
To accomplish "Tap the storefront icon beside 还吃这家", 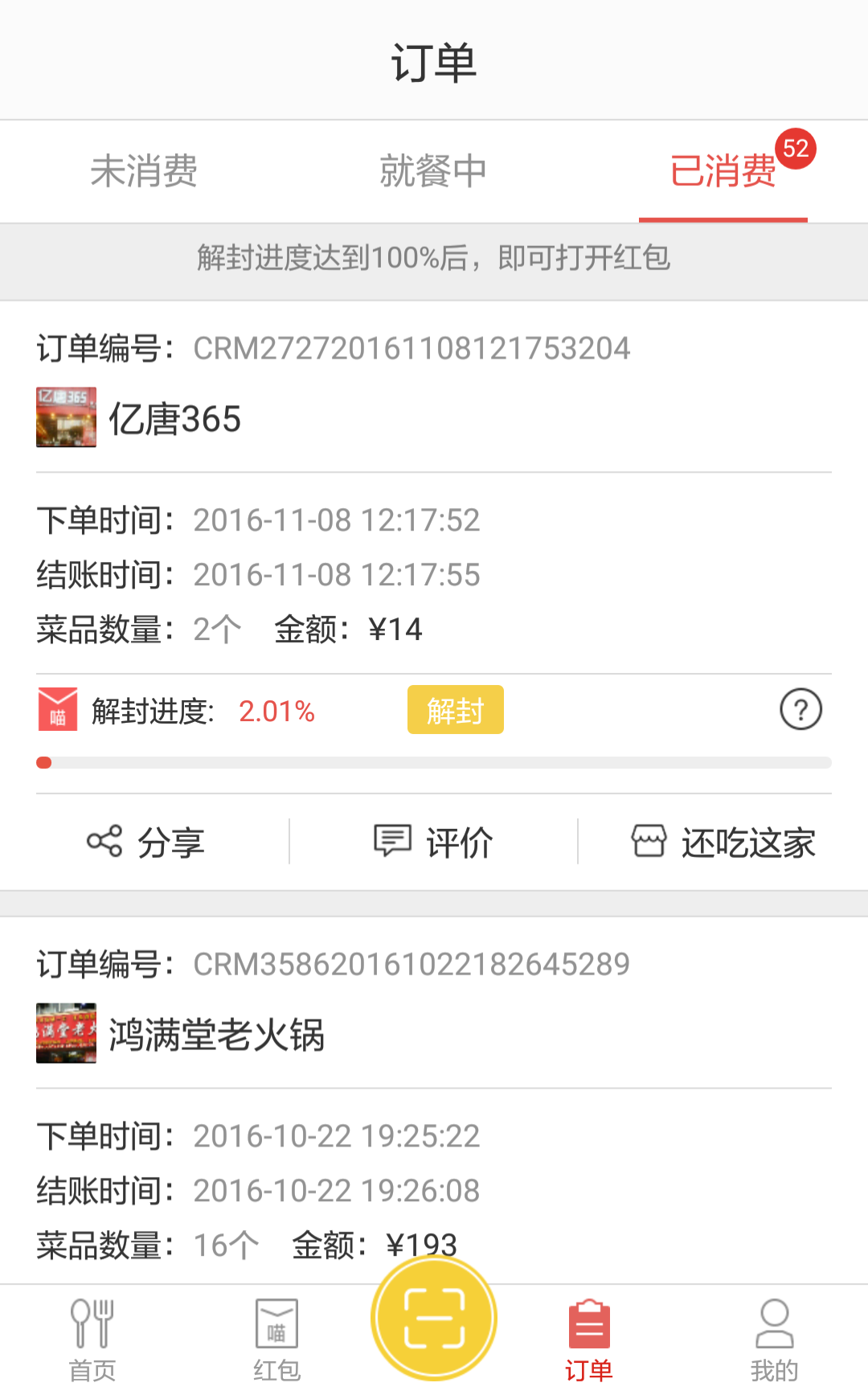I will (649, 841).
